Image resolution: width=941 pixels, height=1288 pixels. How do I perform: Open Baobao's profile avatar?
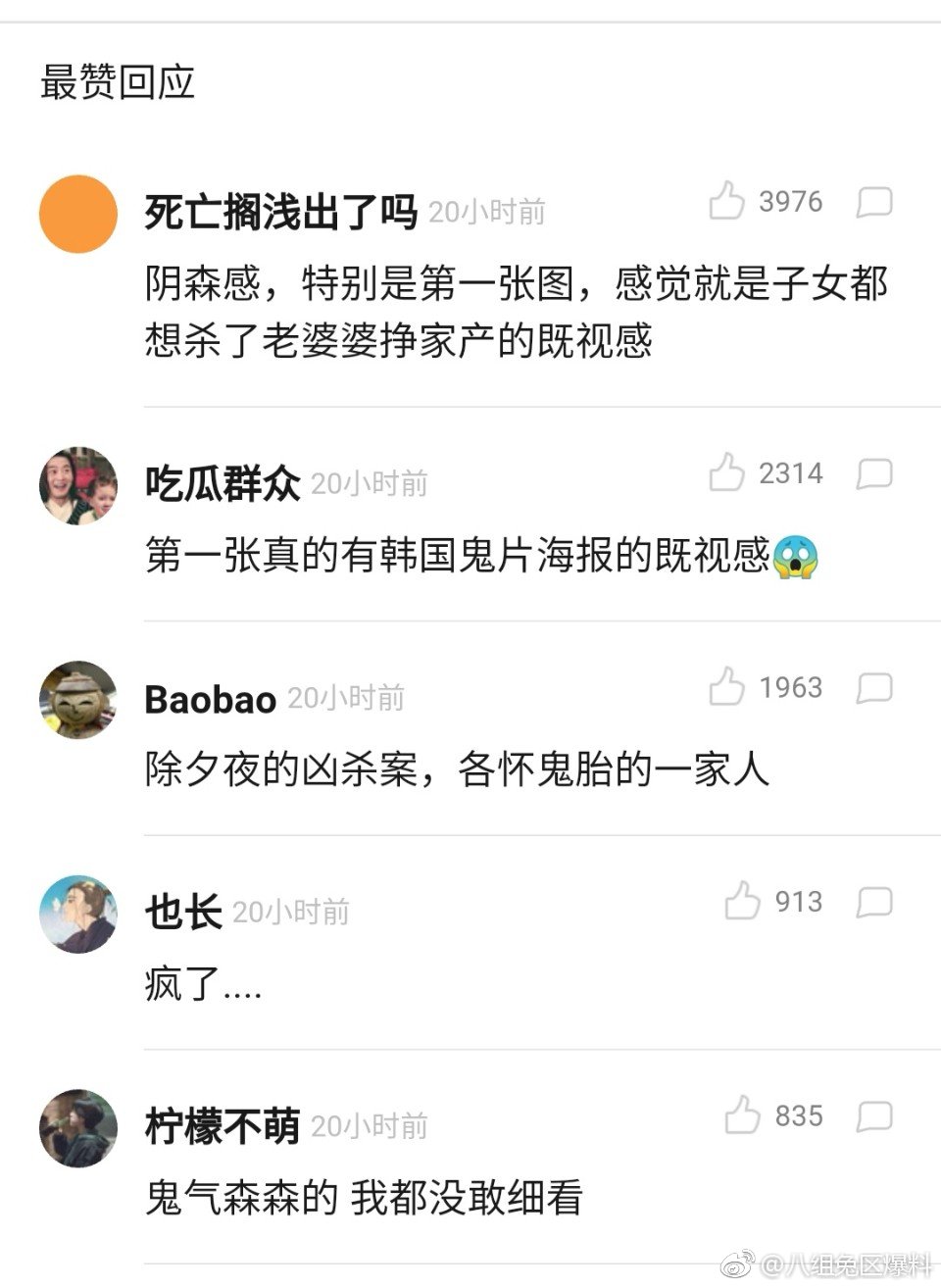78,700
